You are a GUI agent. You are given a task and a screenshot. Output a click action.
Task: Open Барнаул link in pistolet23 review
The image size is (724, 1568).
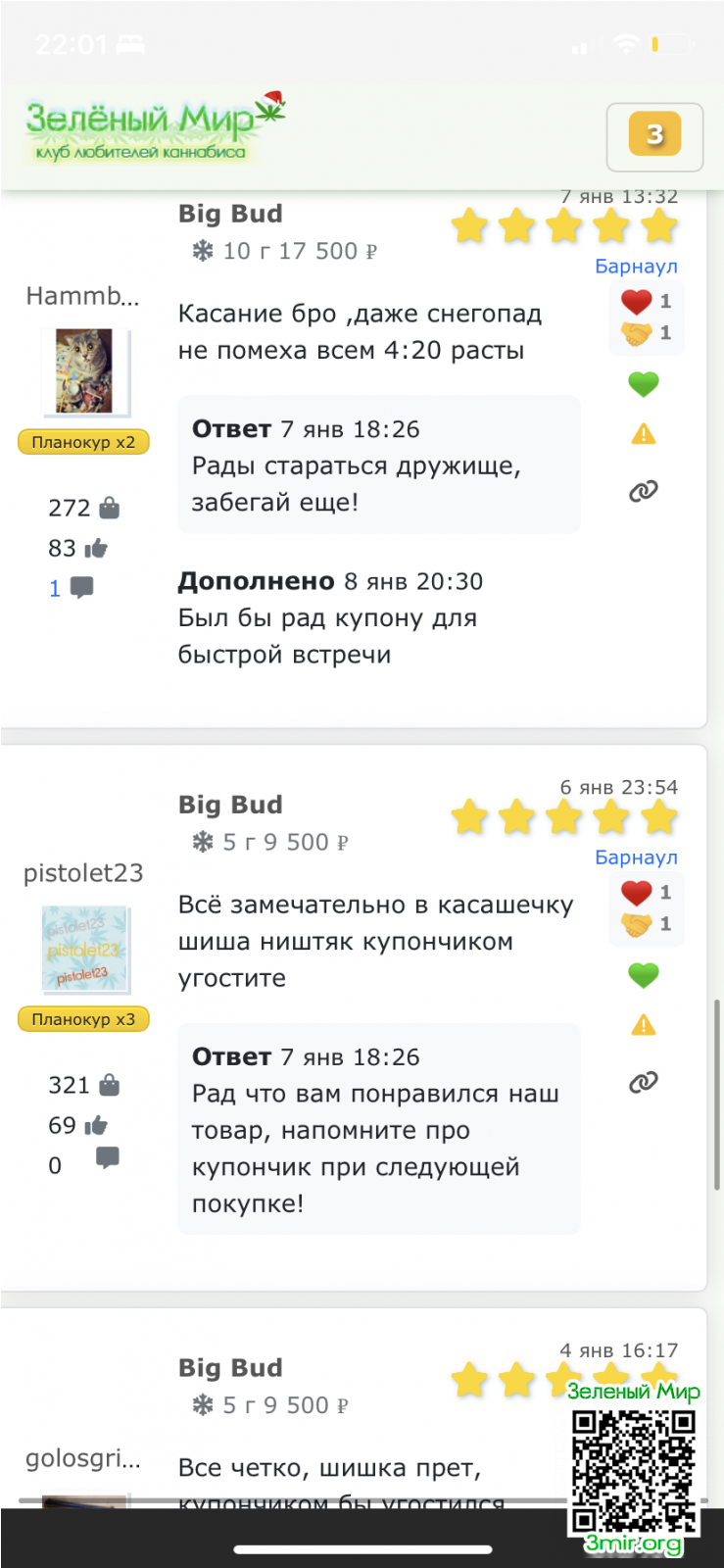636,857
